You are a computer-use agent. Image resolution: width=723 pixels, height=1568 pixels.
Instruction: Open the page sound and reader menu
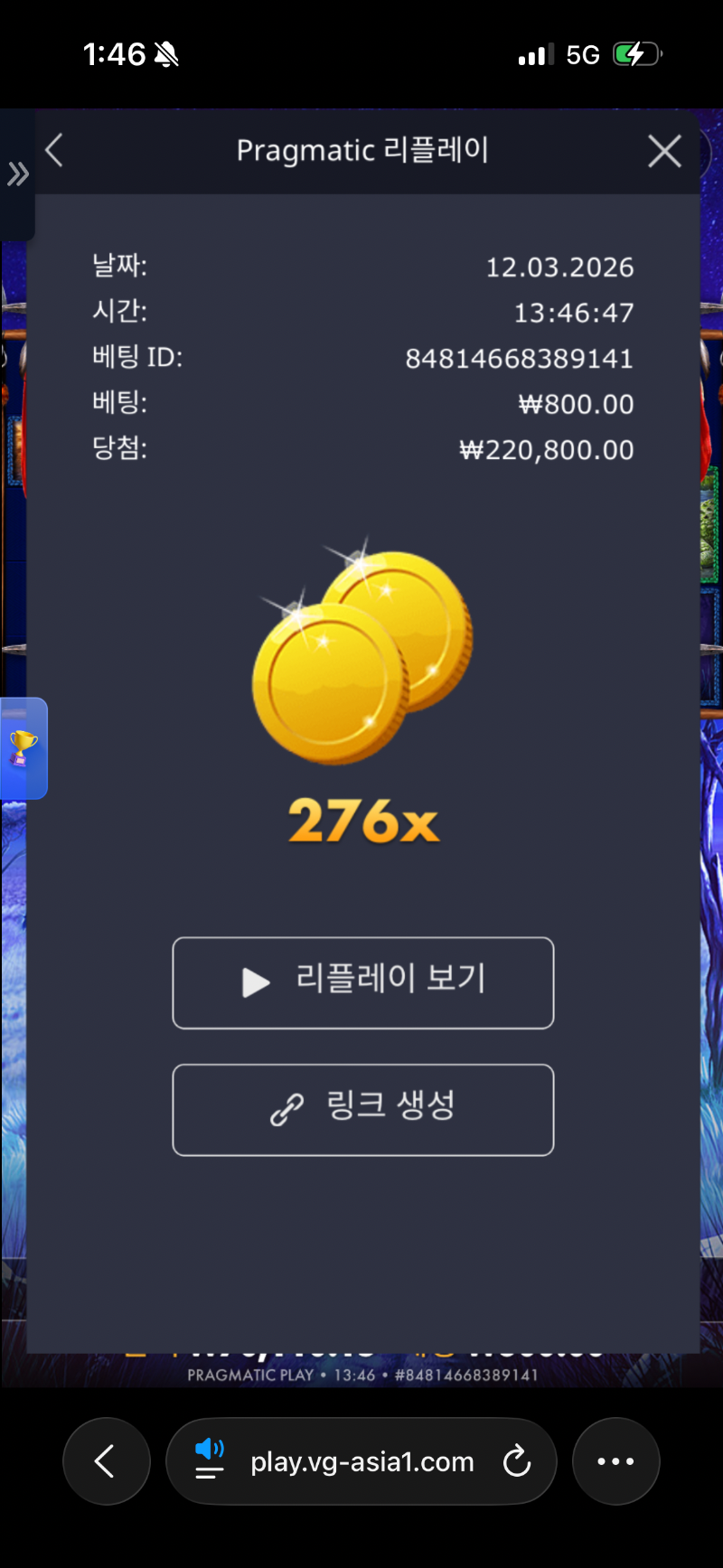(210, 1459)
